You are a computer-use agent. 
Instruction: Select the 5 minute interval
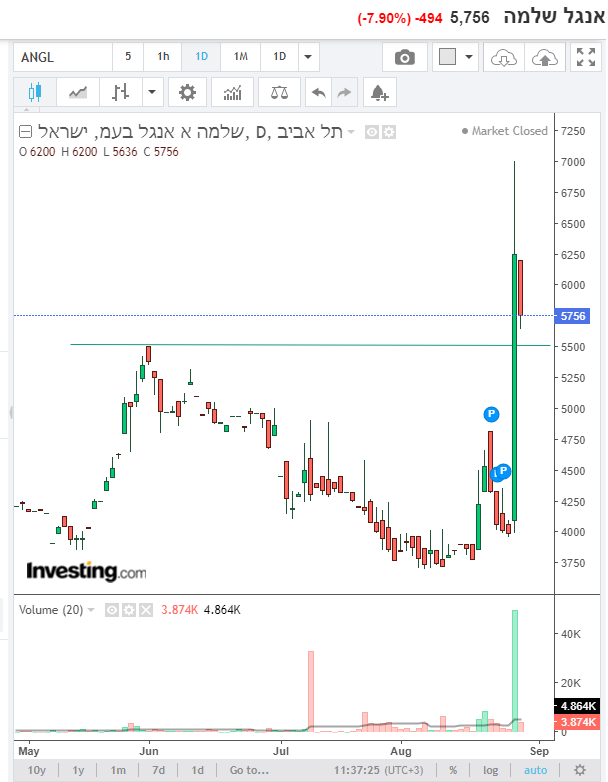click(x=128, y=57)
